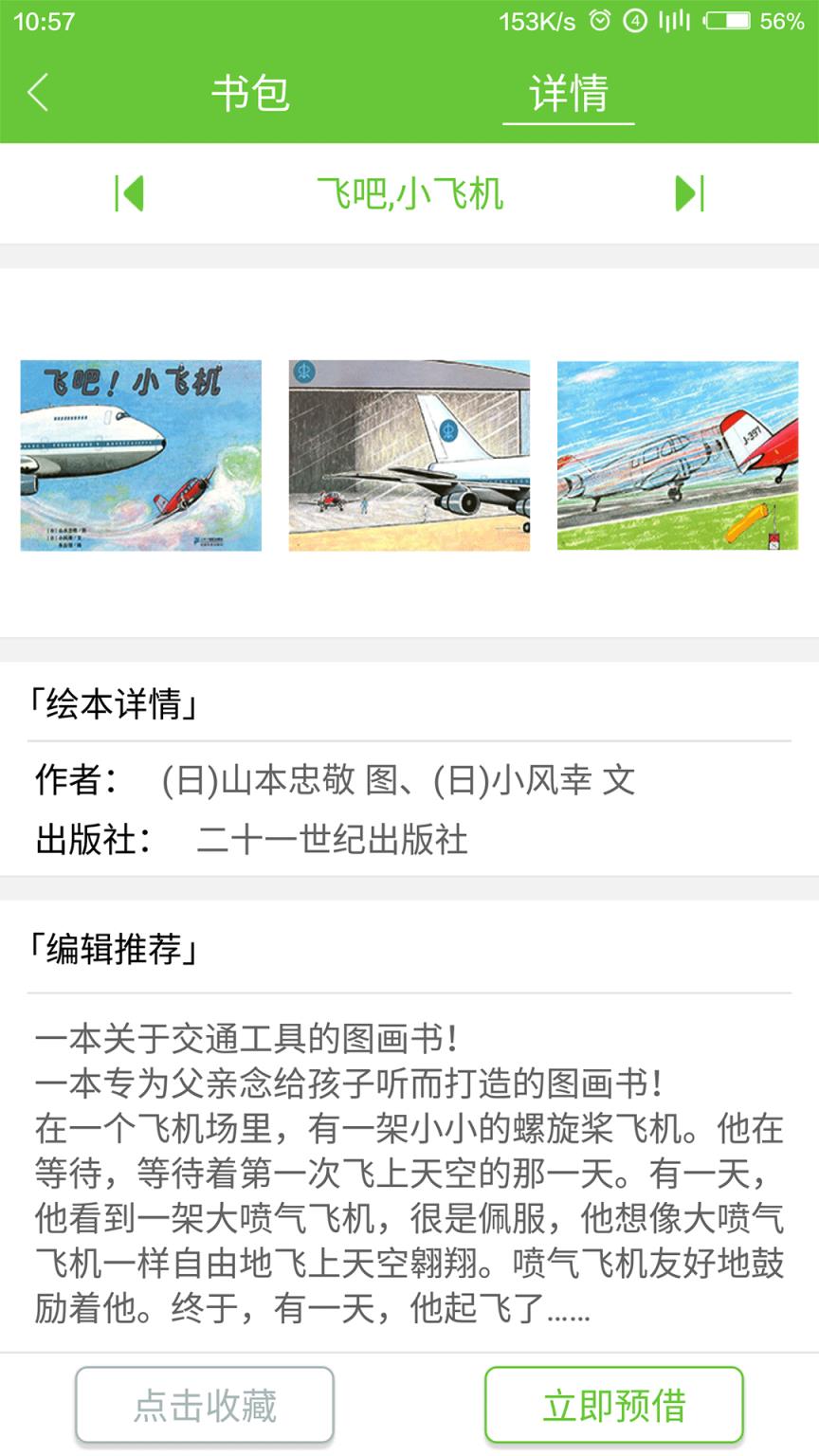Tap the book title 飞吧,小飞机
The image size is (819, 1456).
click(x=409, y=193)
